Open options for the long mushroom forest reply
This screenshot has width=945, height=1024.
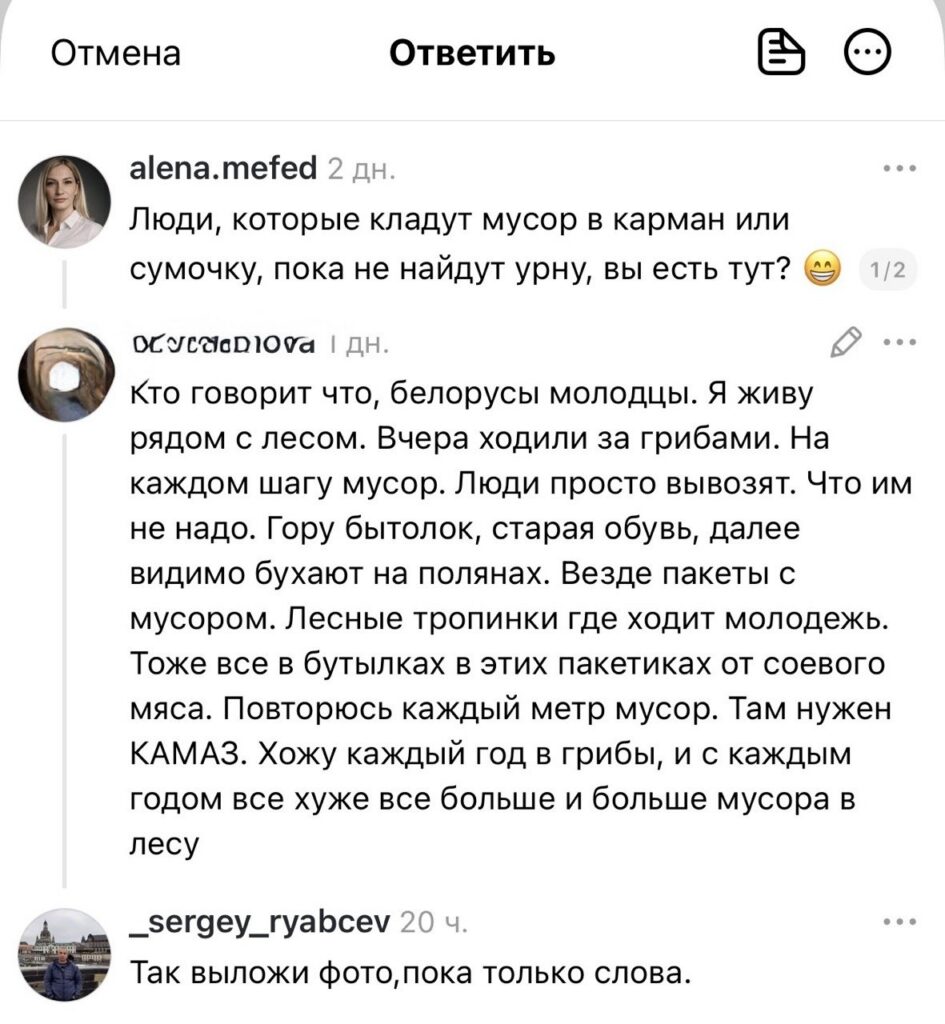coord(900,342)
